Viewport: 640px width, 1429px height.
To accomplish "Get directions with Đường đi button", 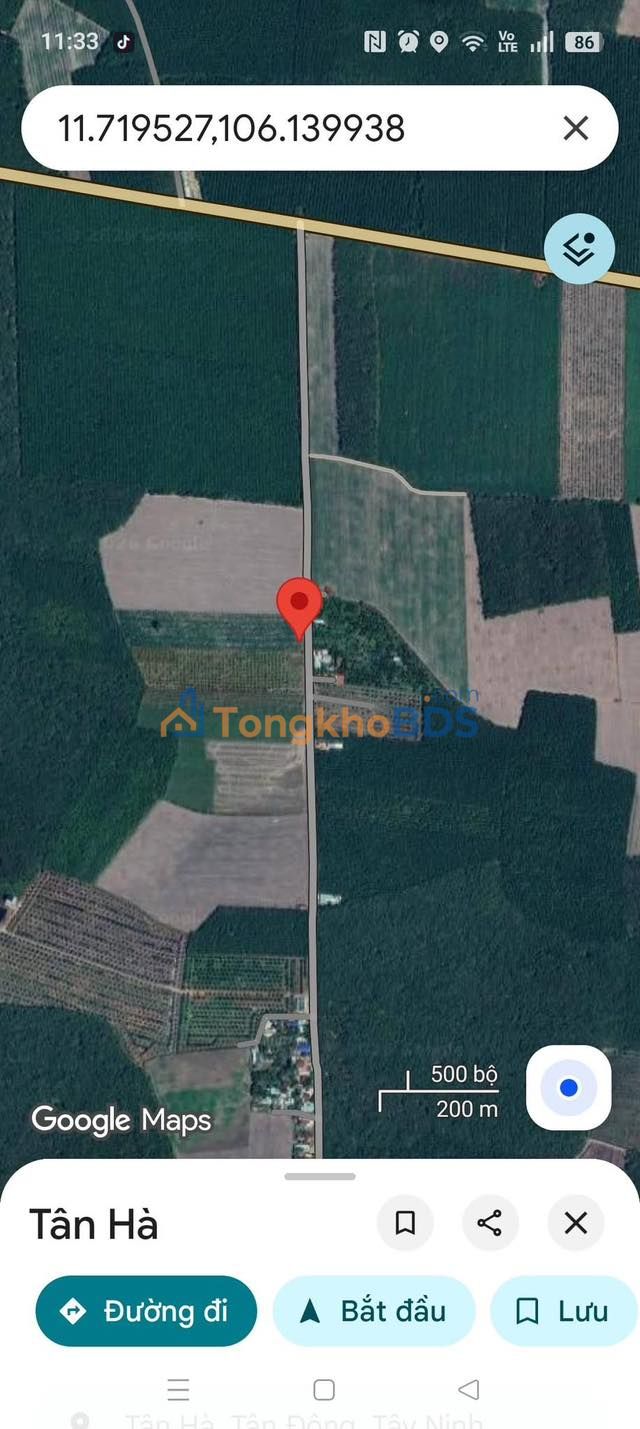I will (146, 1311).
